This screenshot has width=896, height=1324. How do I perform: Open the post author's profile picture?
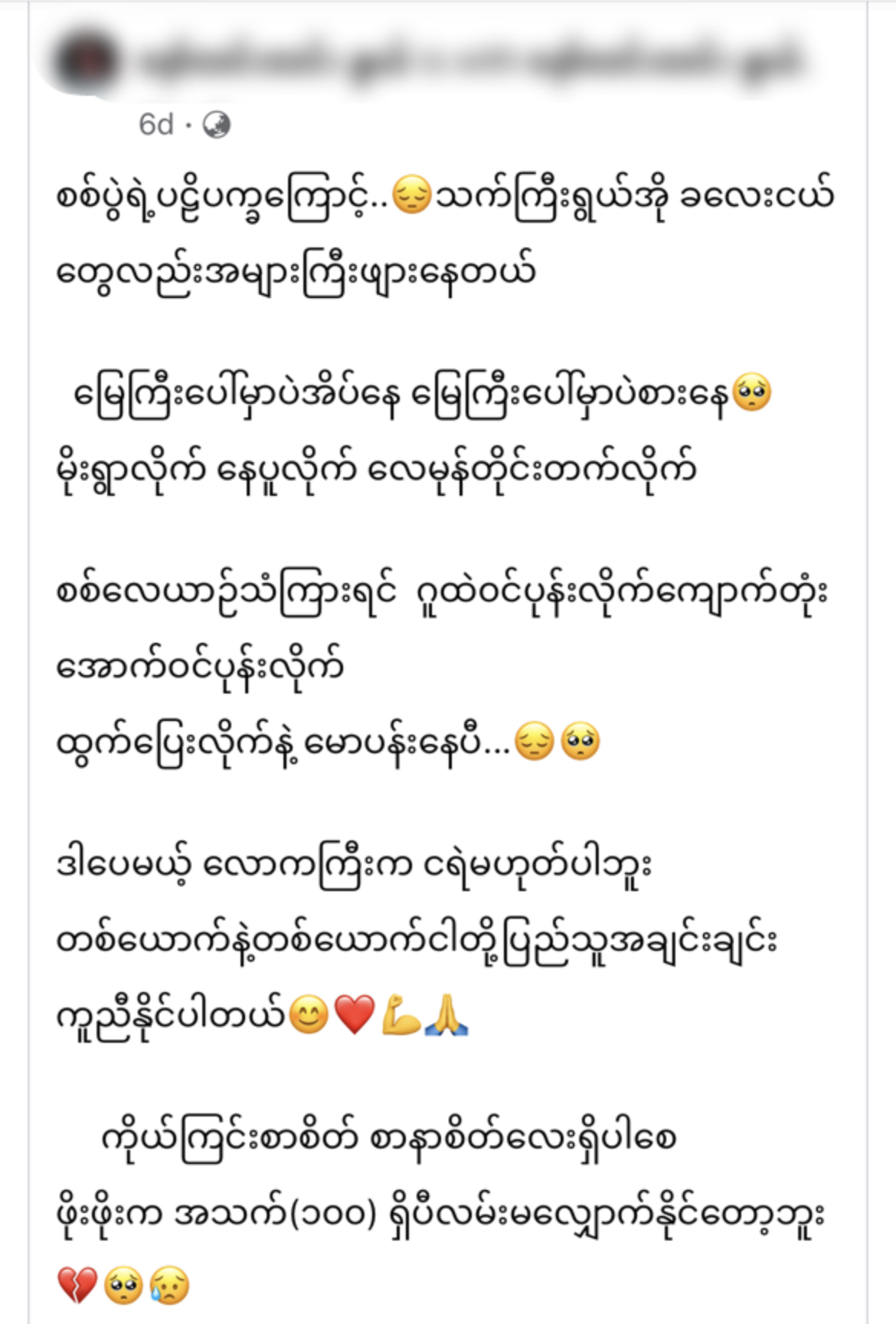[86, 63]
